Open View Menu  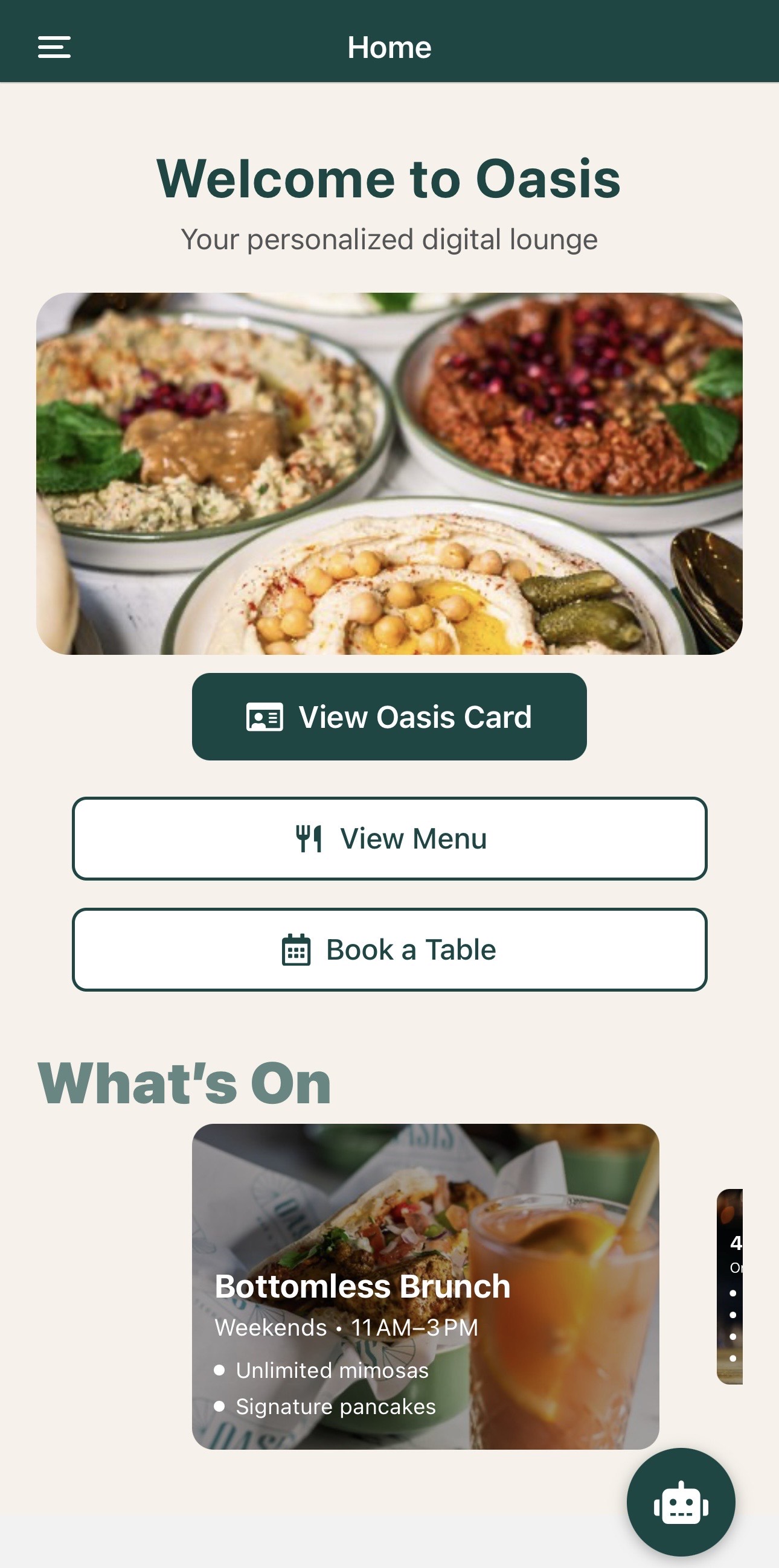(389, 838)
